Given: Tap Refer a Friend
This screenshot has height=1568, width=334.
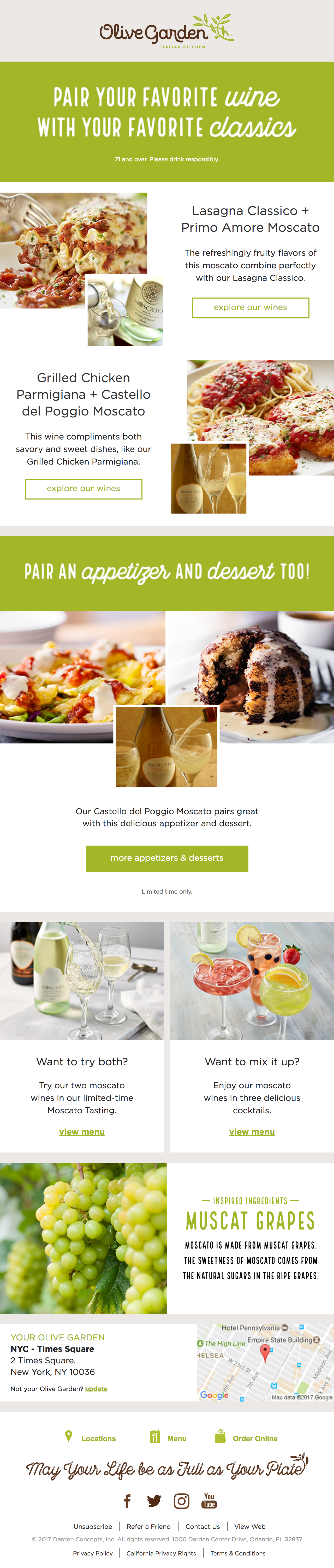Looking at the screenshot, I should [148, 1527].
